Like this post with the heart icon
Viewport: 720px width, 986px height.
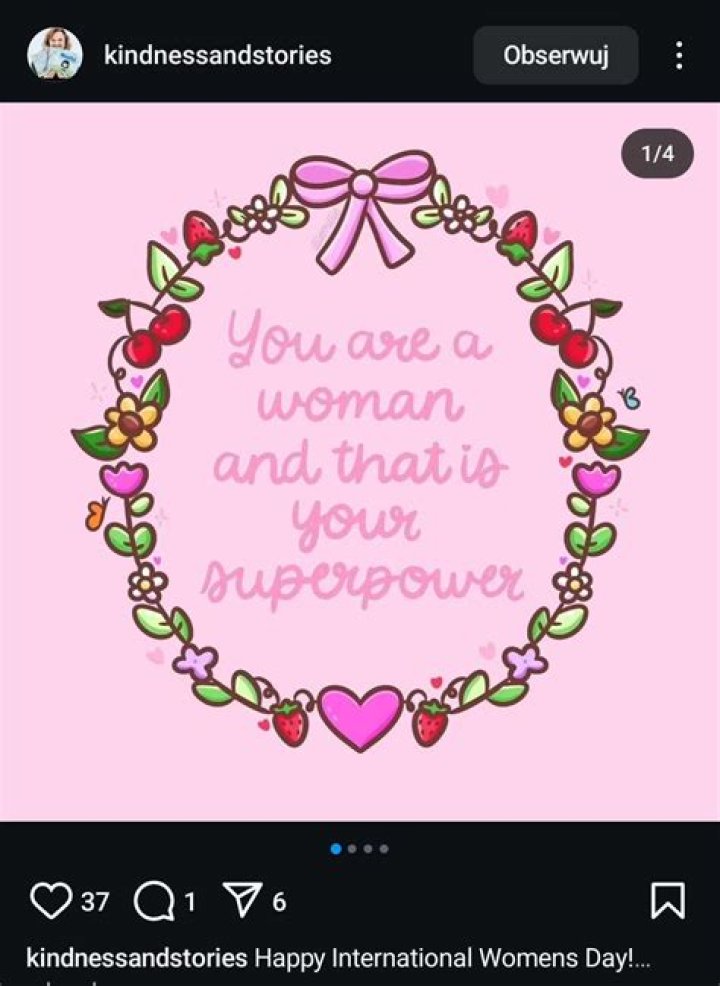point(48,900)
